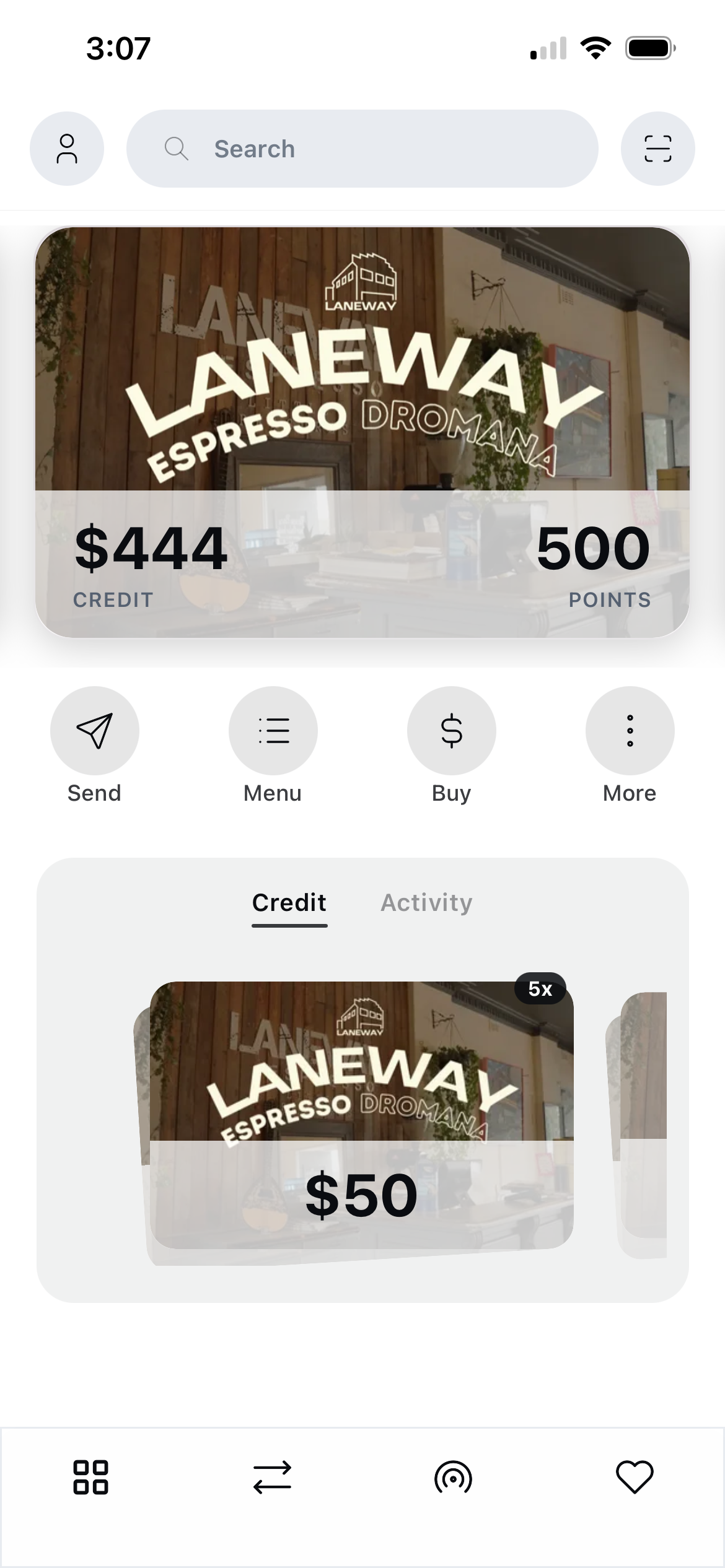The image size is (725, 1568).
Task: Tap the scan code icon
Action: 657,148
